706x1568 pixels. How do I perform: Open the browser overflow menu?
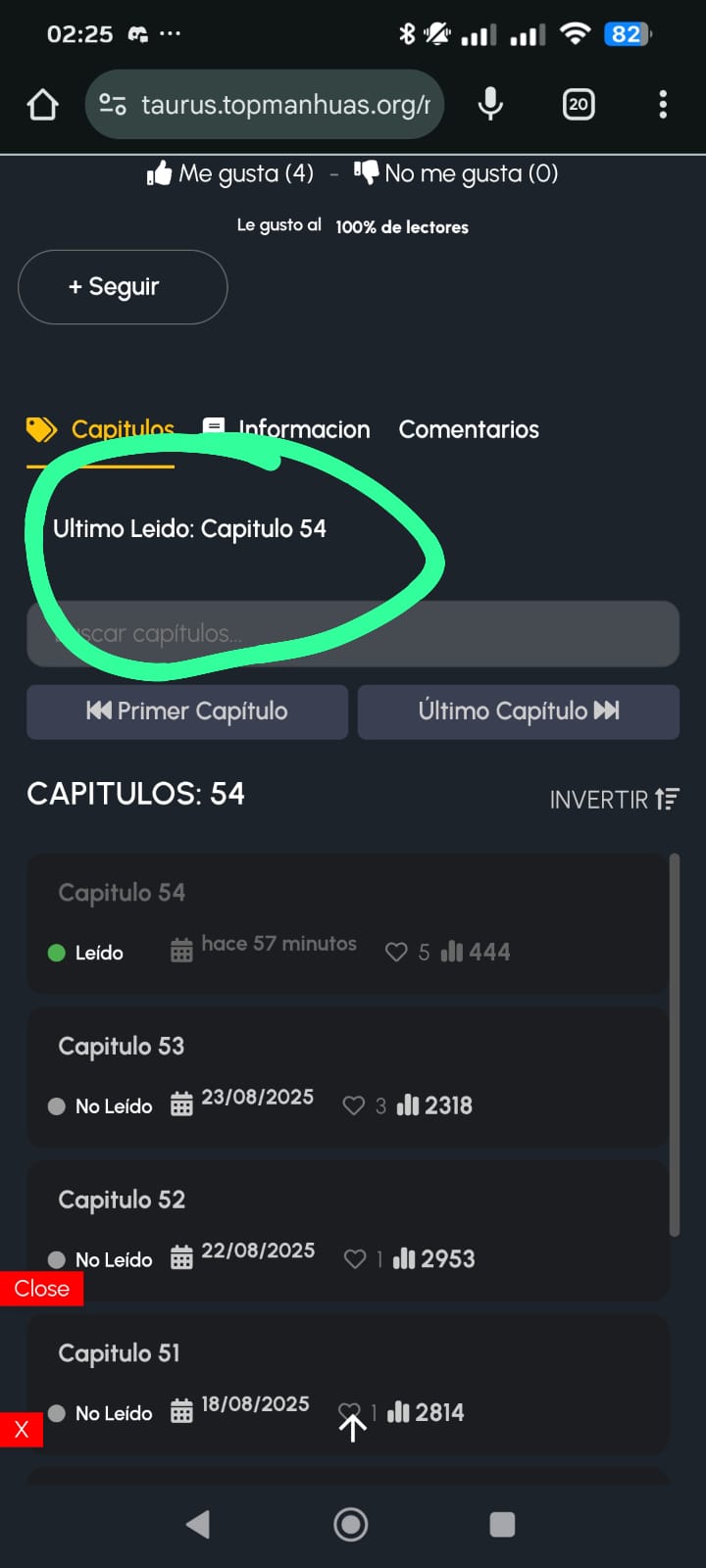(x=663, y=104)
